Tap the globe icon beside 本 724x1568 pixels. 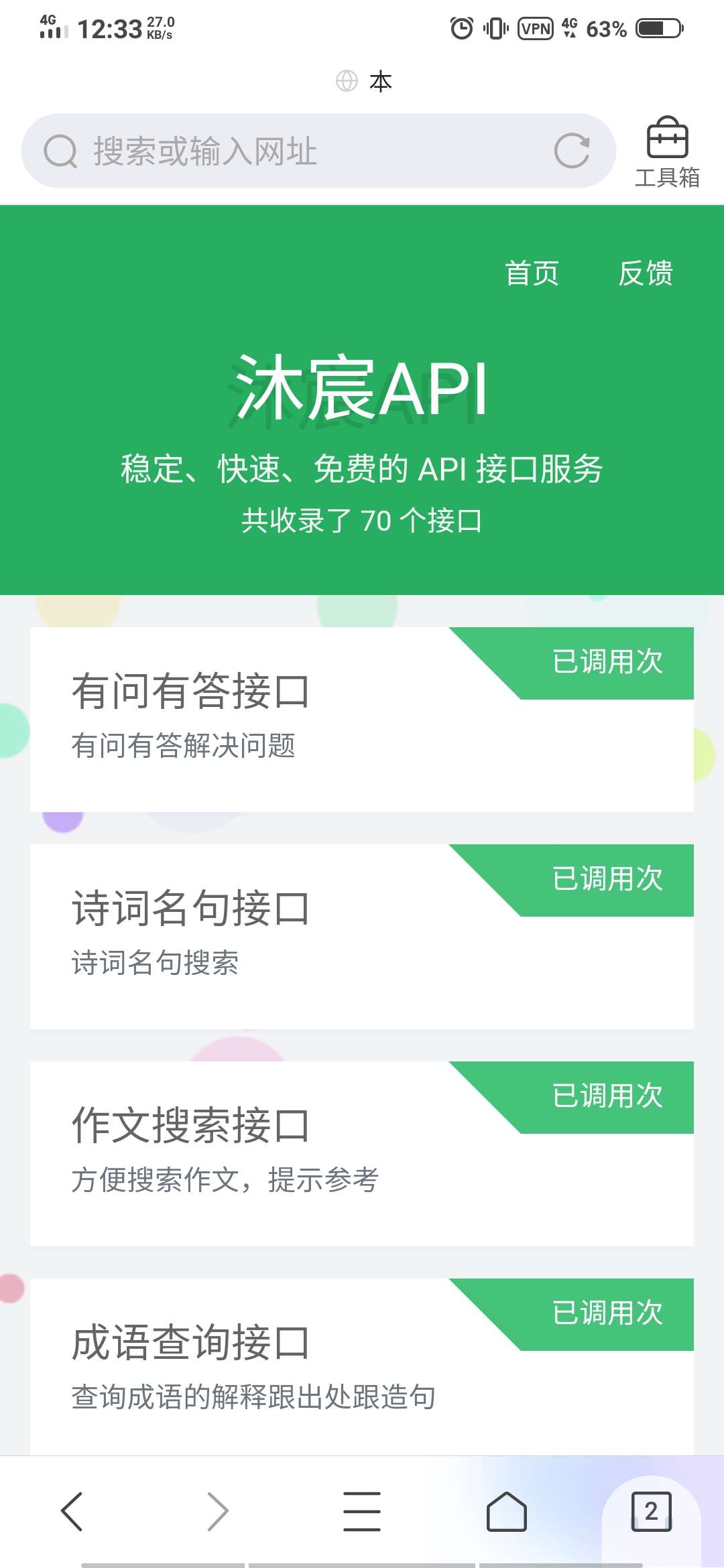[x=345, y=82]
